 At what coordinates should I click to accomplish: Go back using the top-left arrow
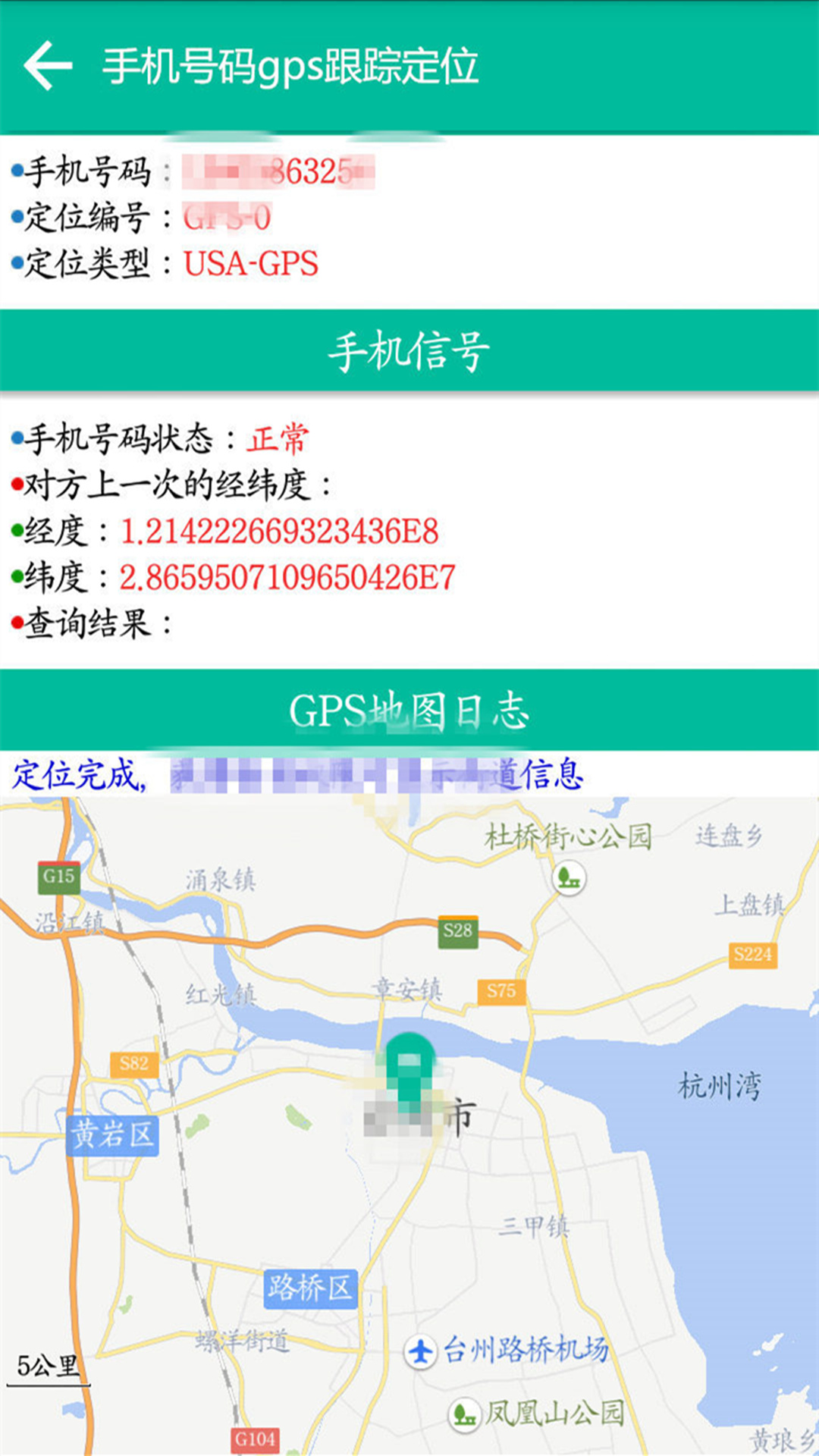47,66
